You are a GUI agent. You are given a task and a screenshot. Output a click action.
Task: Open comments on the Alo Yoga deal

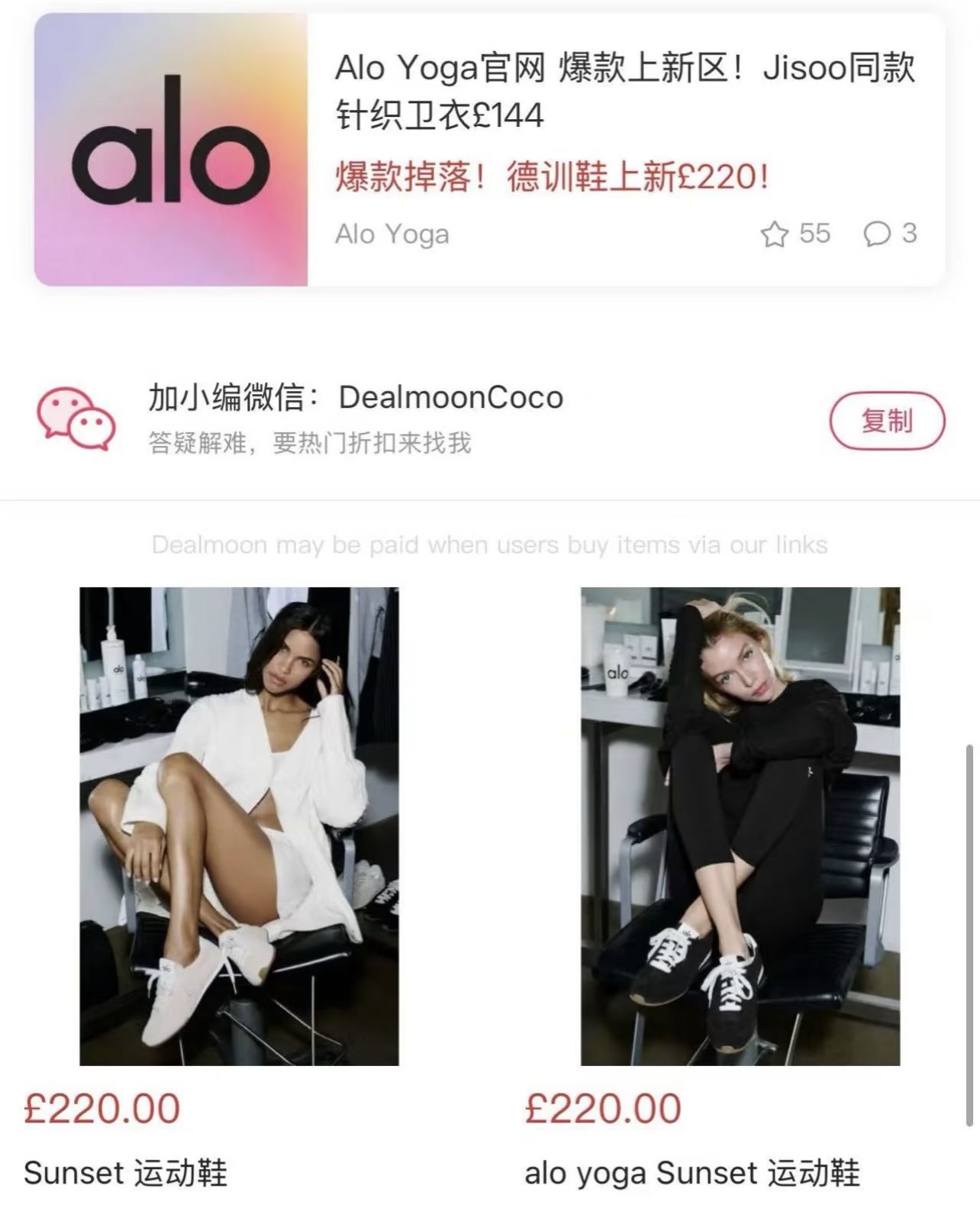pos(877,234)
